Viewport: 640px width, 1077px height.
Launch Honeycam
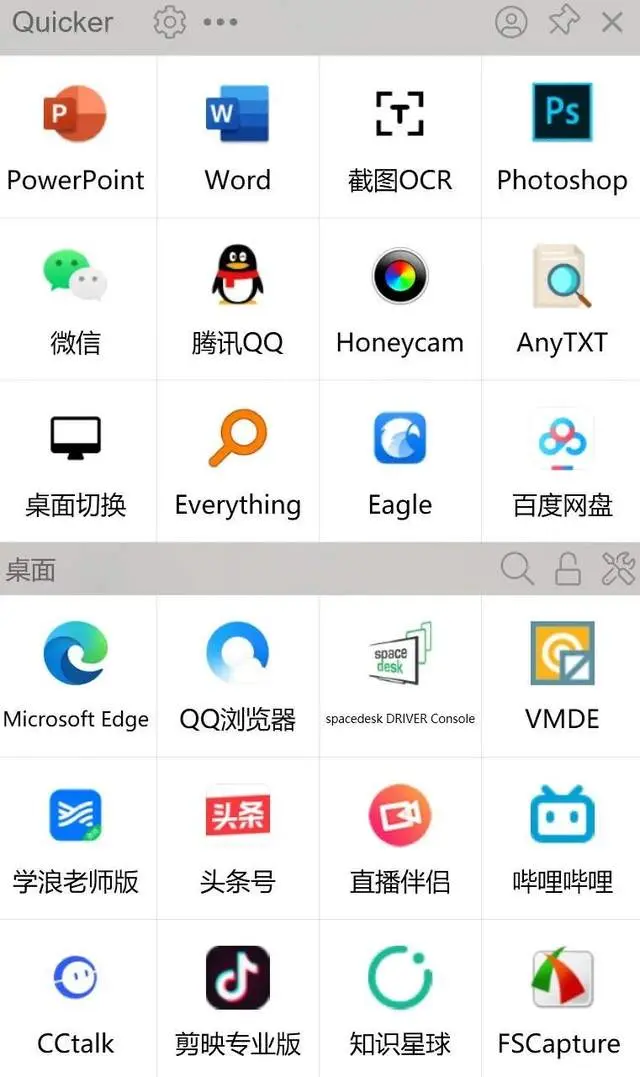click(x=400, y=299)
